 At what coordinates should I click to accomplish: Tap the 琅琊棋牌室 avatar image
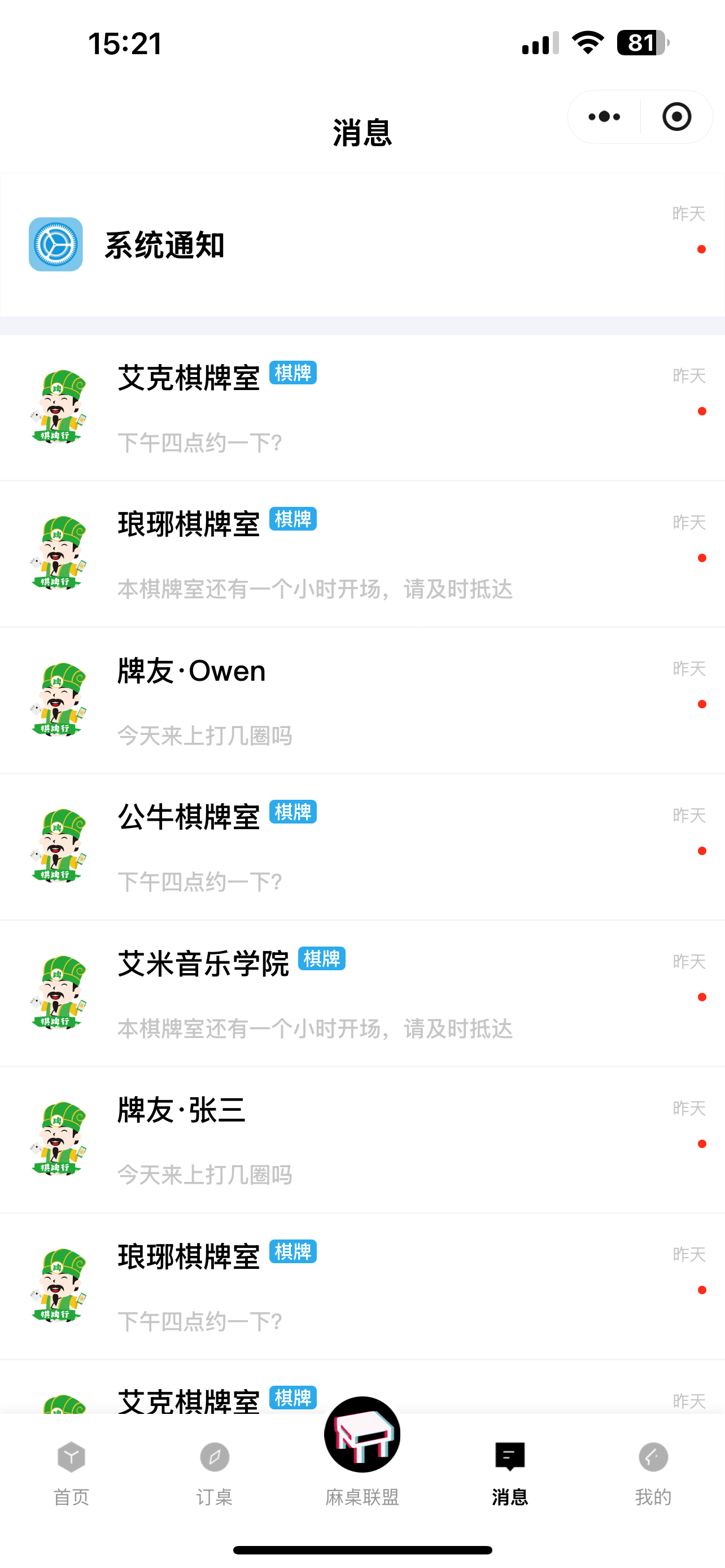coord(58,554)
